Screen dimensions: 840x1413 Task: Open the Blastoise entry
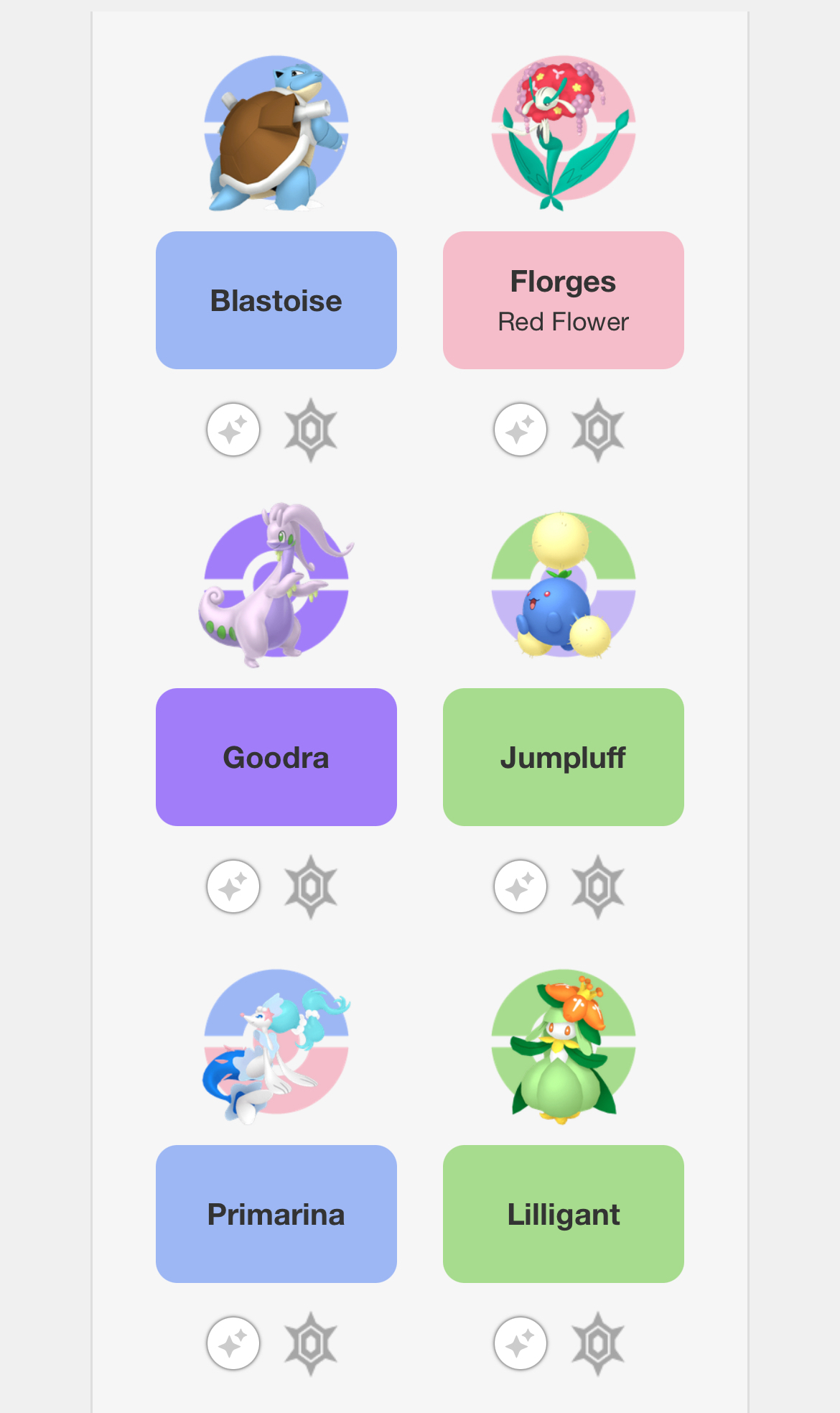pyautogui.click(x=276, y=300)
